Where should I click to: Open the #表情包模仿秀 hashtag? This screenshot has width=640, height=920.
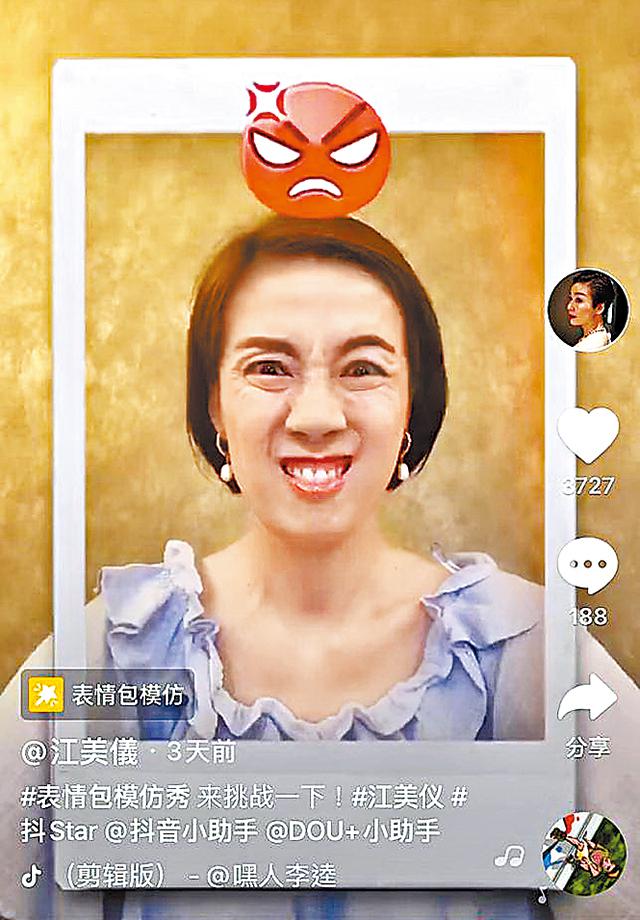tap(100, 797)
